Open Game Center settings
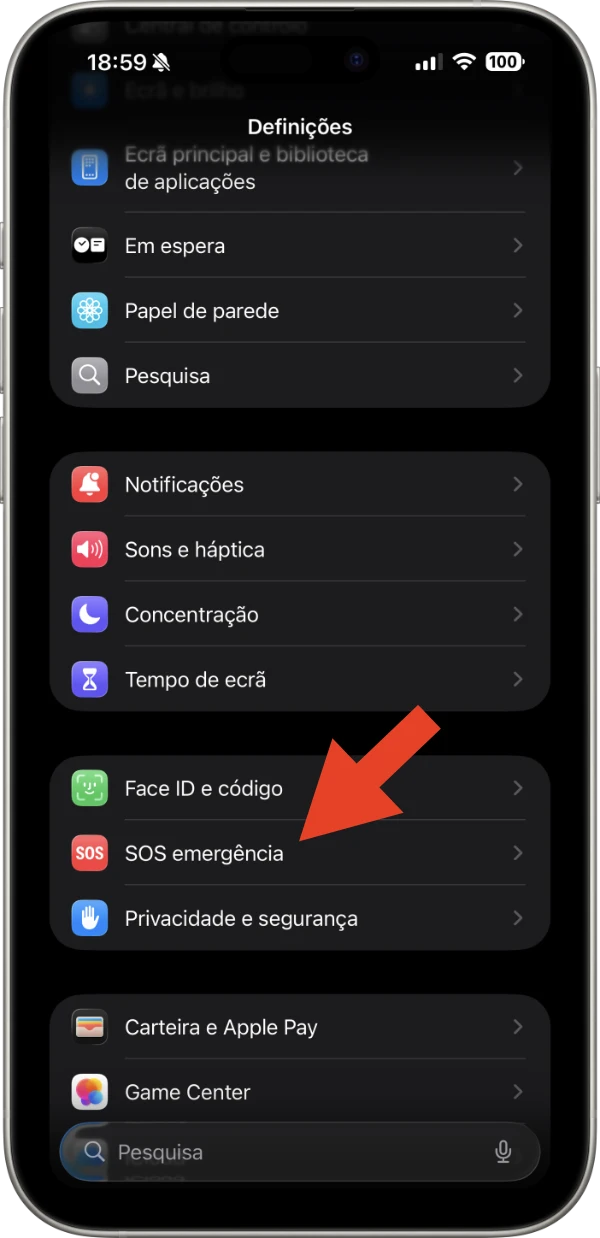600x1238 pixels. coord(298,1092)
